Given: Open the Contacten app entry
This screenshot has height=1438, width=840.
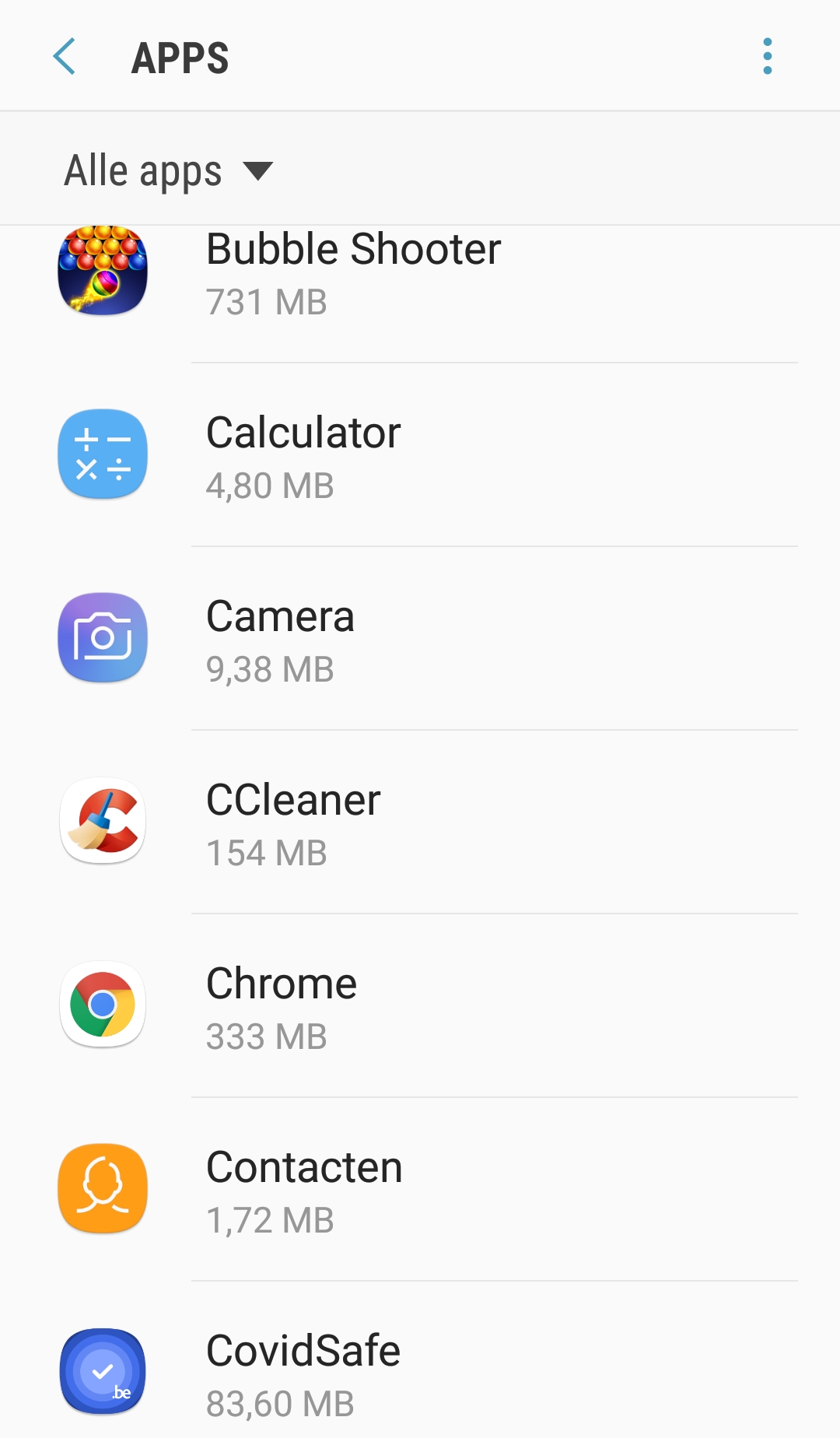Looking at the screenshot, I should coord(420,1191).
